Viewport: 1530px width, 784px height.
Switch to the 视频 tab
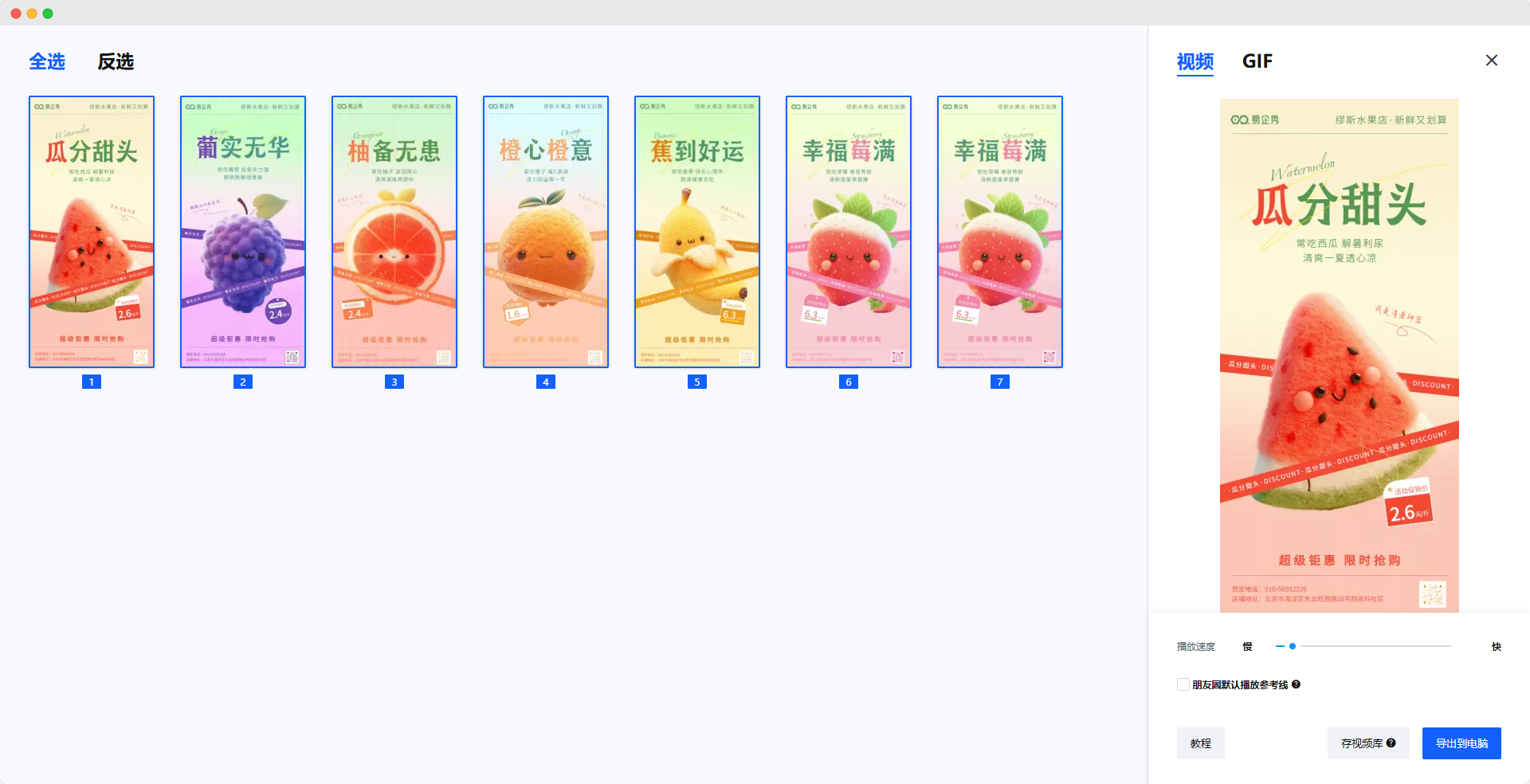pyautogui.click(x=1195, y=61)
